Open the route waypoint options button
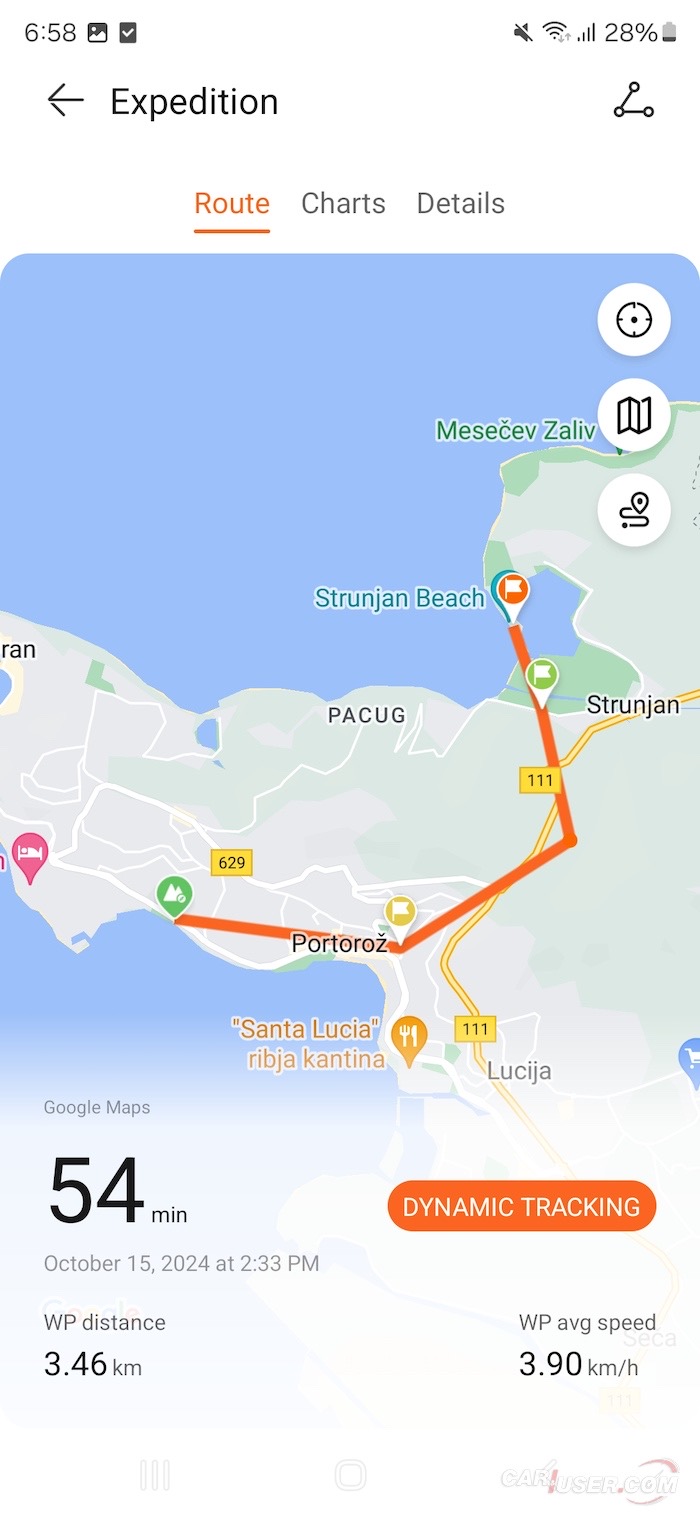The width and height of the screenshot is (700, 1516). [634, 510]
